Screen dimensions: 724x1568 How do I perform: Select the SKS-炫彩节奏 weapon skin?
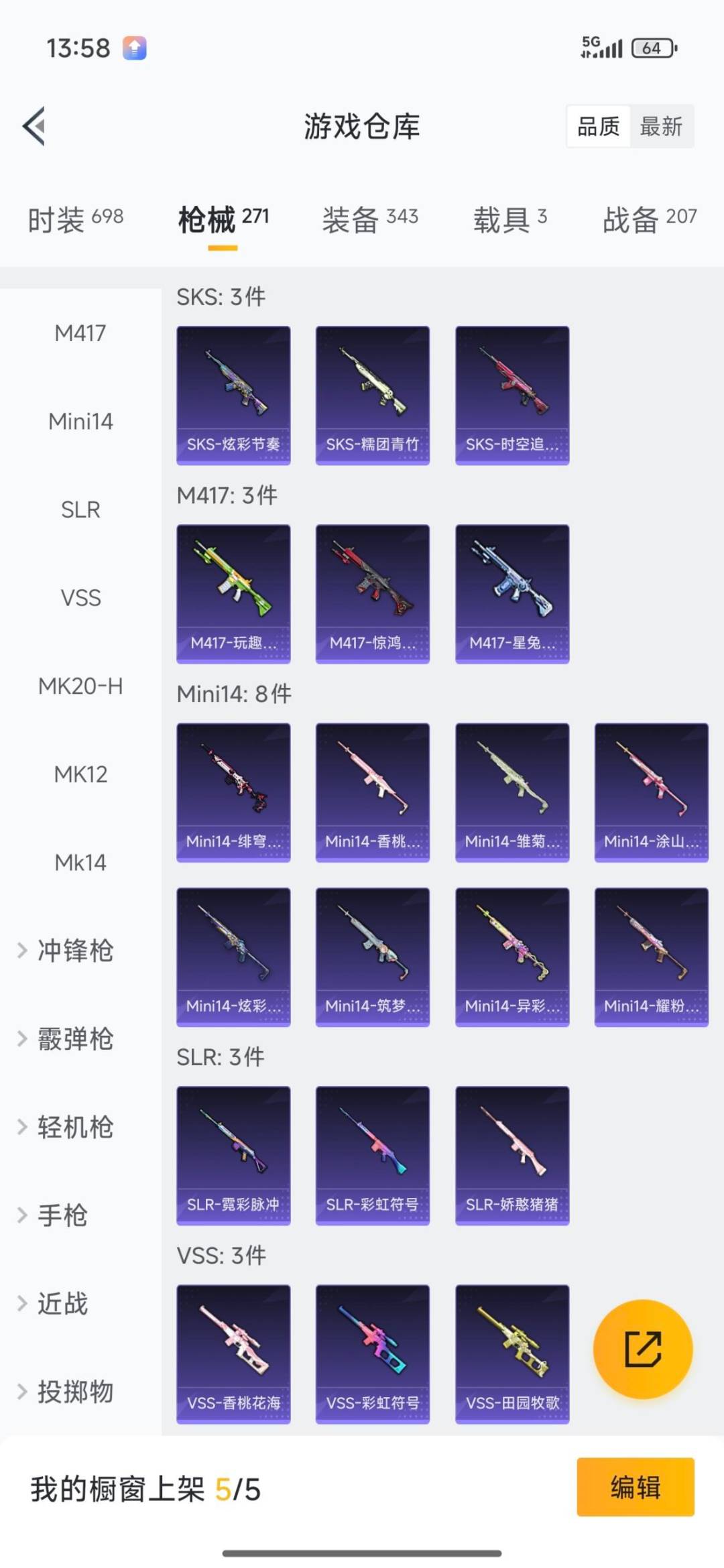233,394
